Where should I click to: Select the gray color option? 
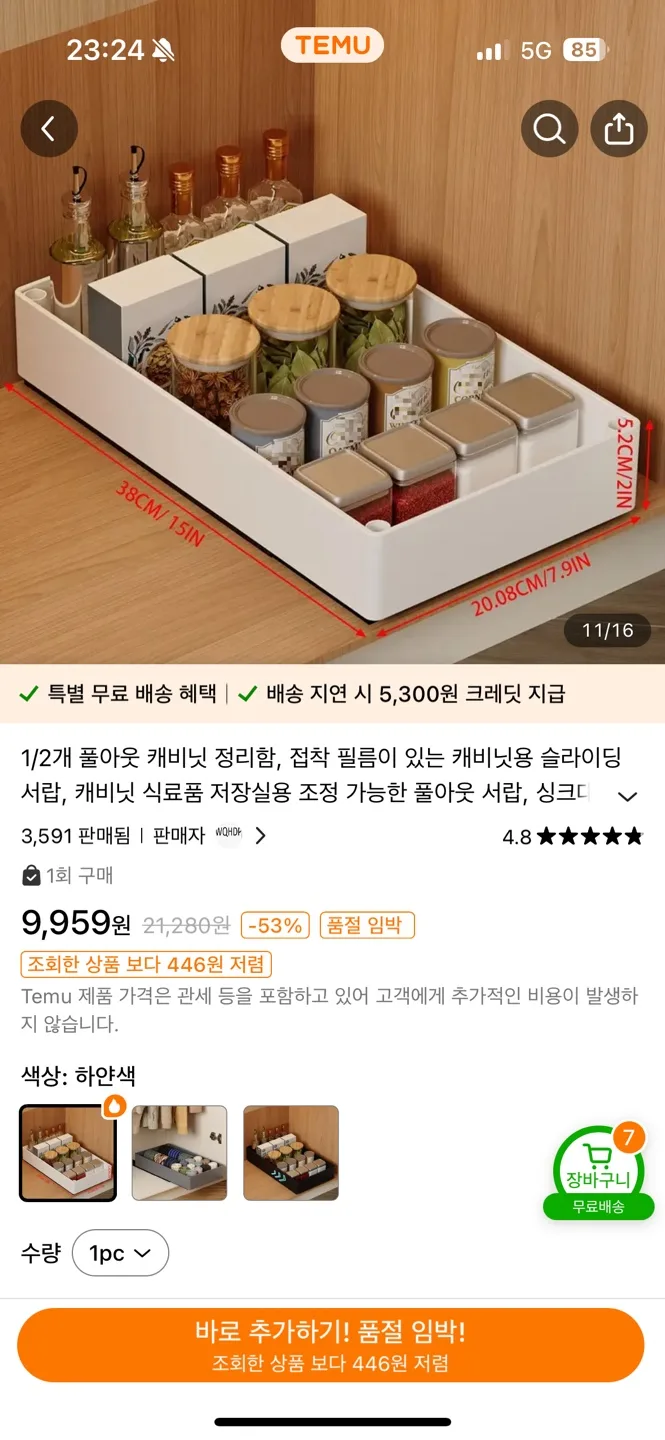[180, 1153]
